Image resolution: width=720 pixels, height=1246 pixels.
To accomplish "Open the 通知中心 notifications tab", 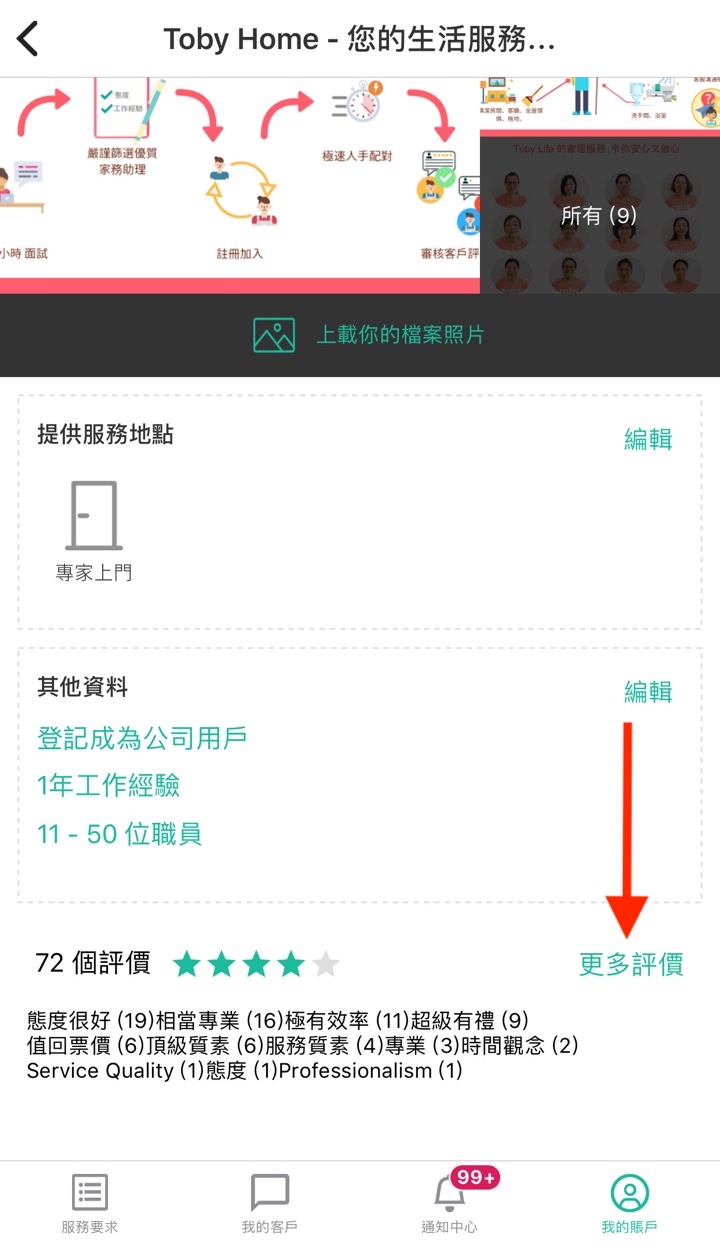I will [x=450, y=1203].
